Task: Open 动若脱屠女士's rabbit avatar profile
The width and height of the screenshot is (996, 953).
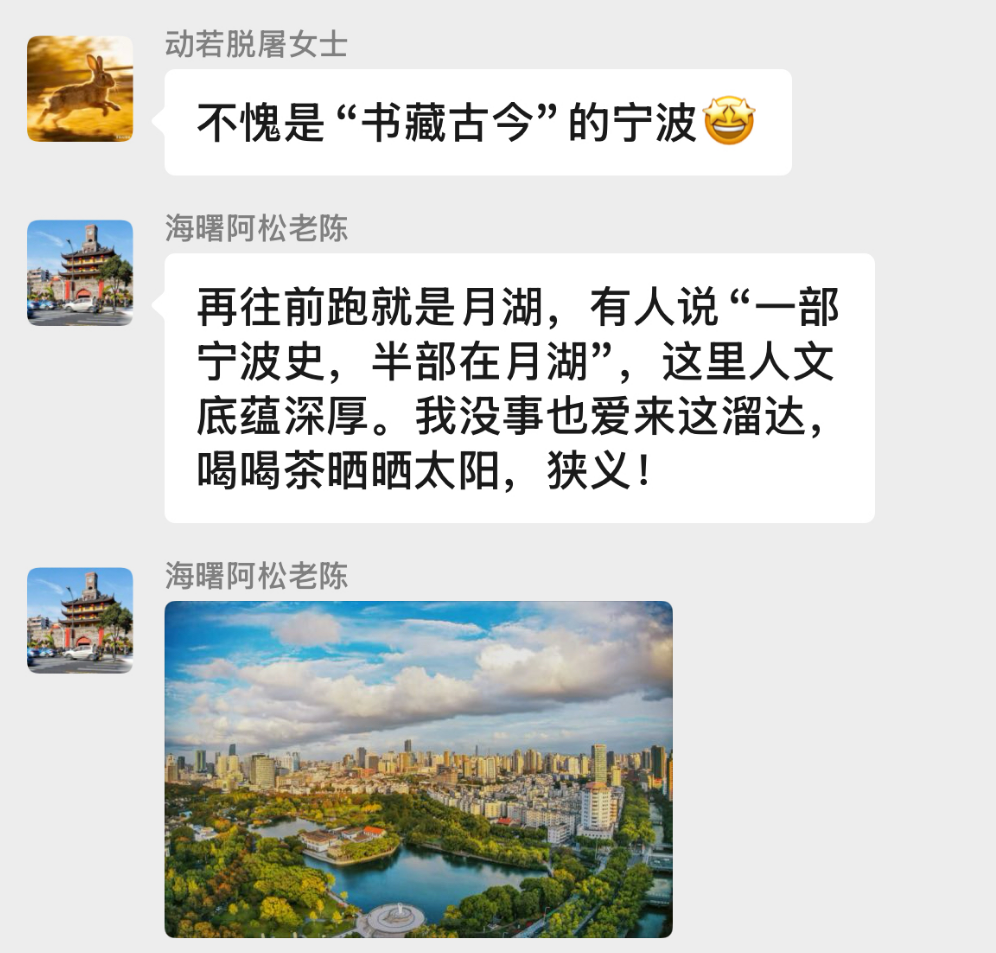Action: click(x=80, y=89)
